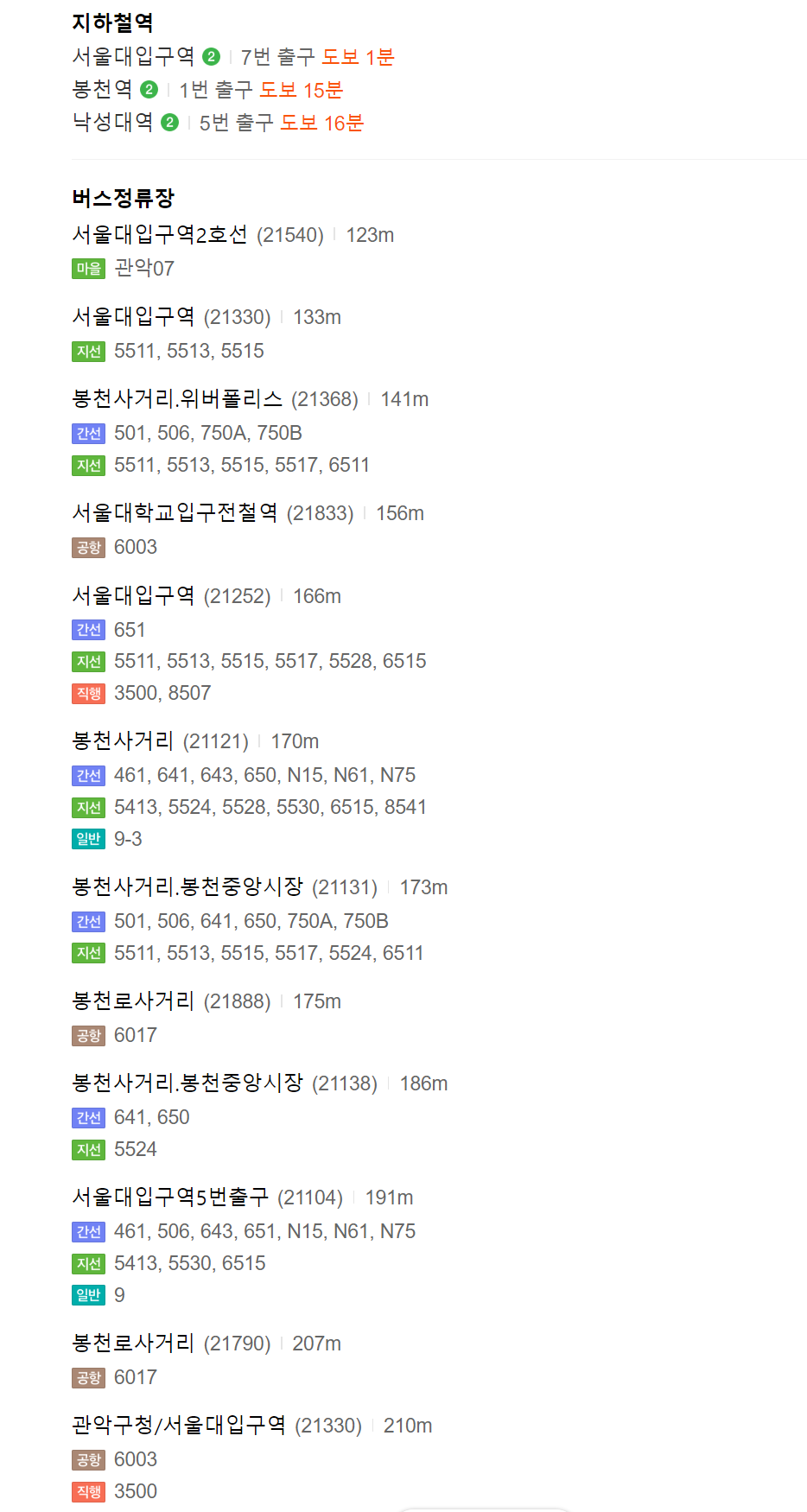This screenshot has width=807, height=1512.
Task: Open bus stop 서울대입구역 (21252)
Action: point(134,596)
